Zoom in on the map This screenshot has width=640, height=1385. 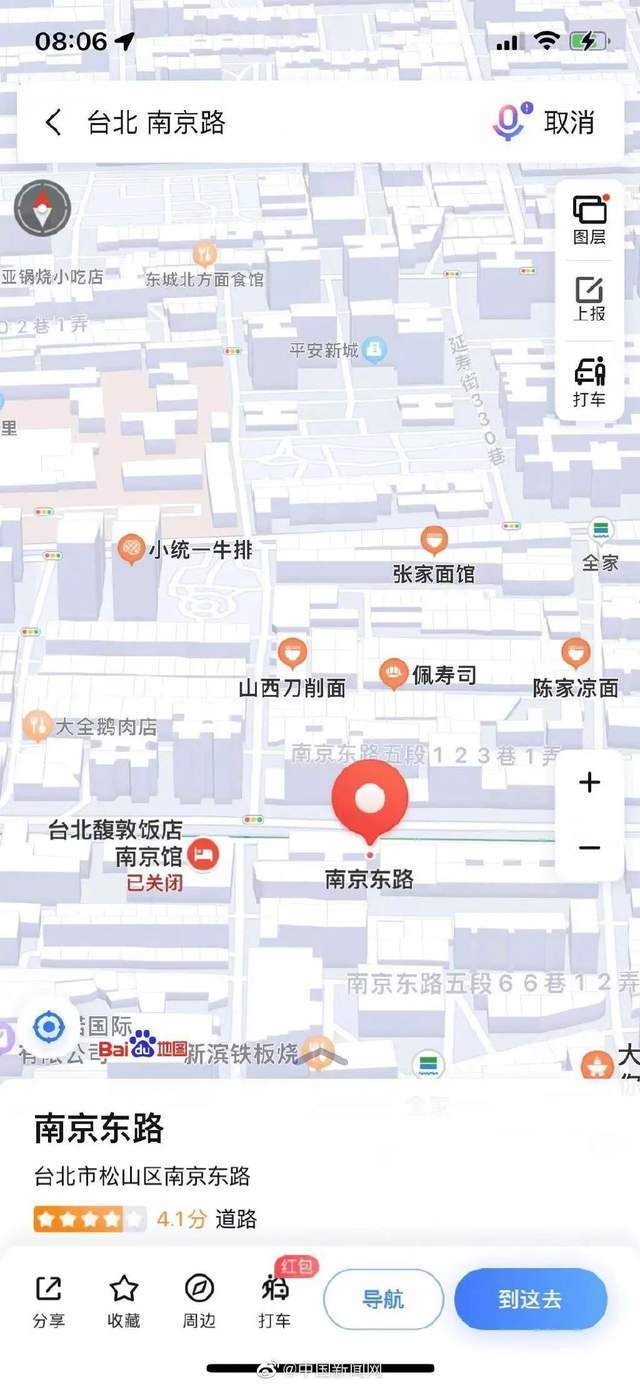[590, 782]
